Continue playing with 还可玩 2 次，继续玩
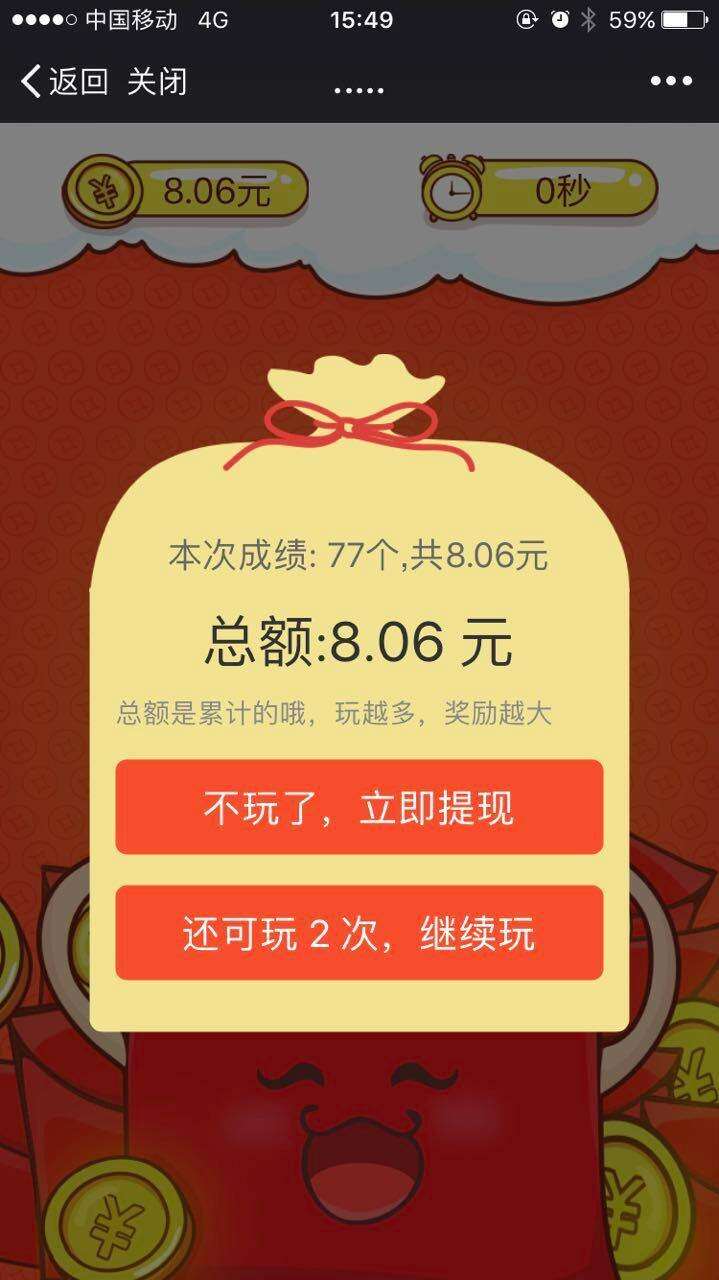 [x=359, y=933]
